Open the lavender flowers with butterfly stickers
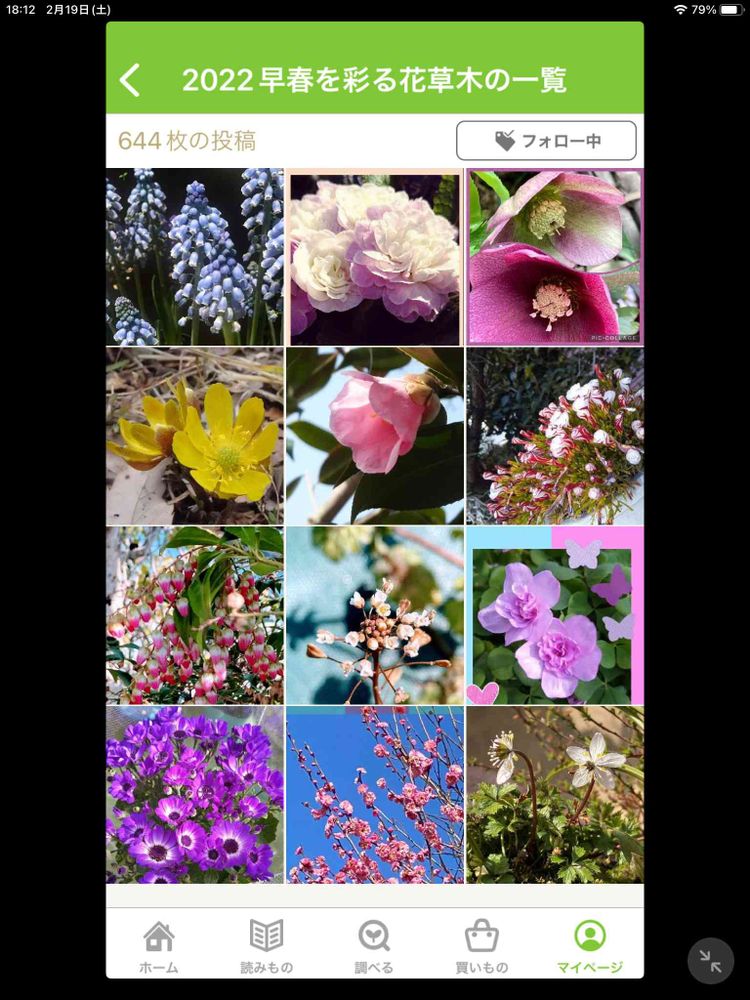Screen dimensions: 750x1000 555,615
